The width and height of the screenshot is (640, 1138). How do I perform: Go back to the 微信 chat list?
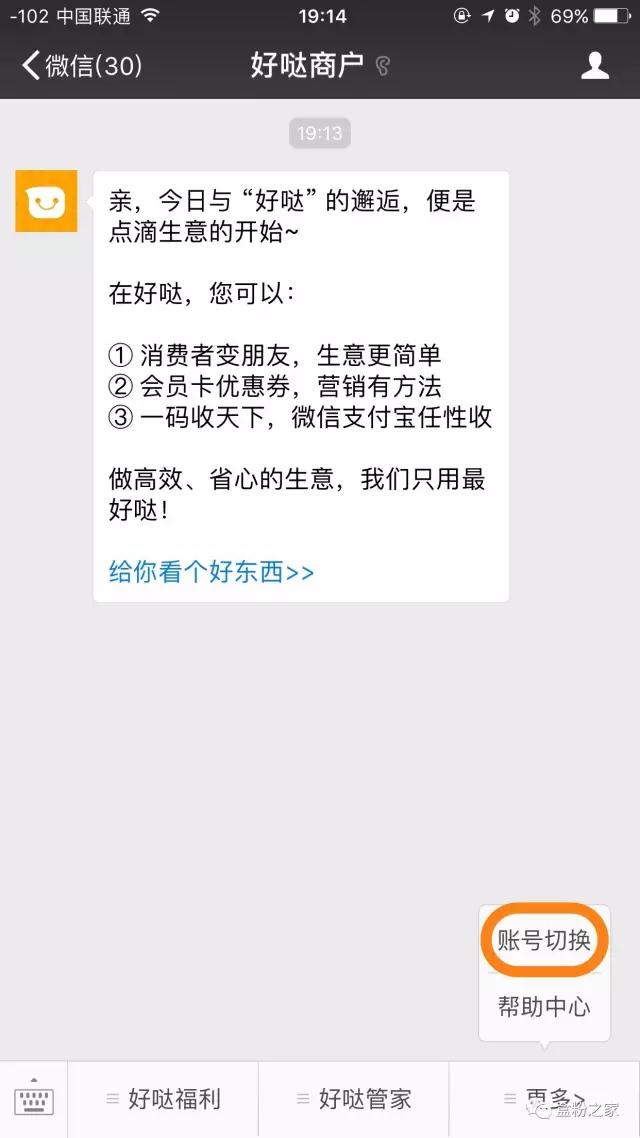click(x=82, y=65)
